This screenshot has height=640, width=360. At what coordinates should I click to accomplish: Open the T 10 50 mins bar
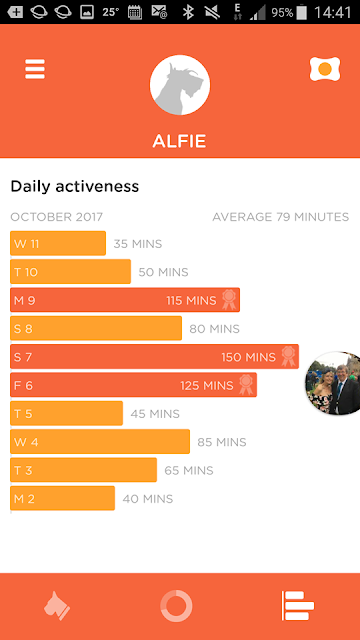pyautogui.click(x=71, y=271)
